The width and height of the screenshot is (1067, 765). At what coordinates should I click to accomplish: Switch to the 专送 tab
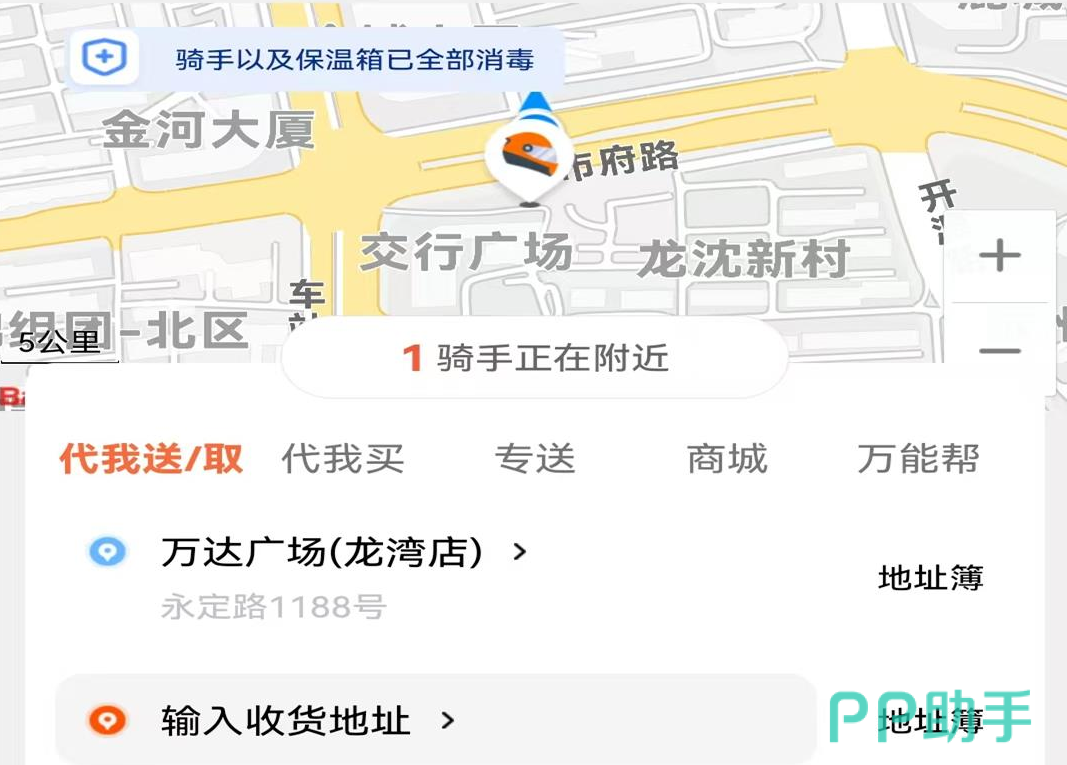point(535,458)
